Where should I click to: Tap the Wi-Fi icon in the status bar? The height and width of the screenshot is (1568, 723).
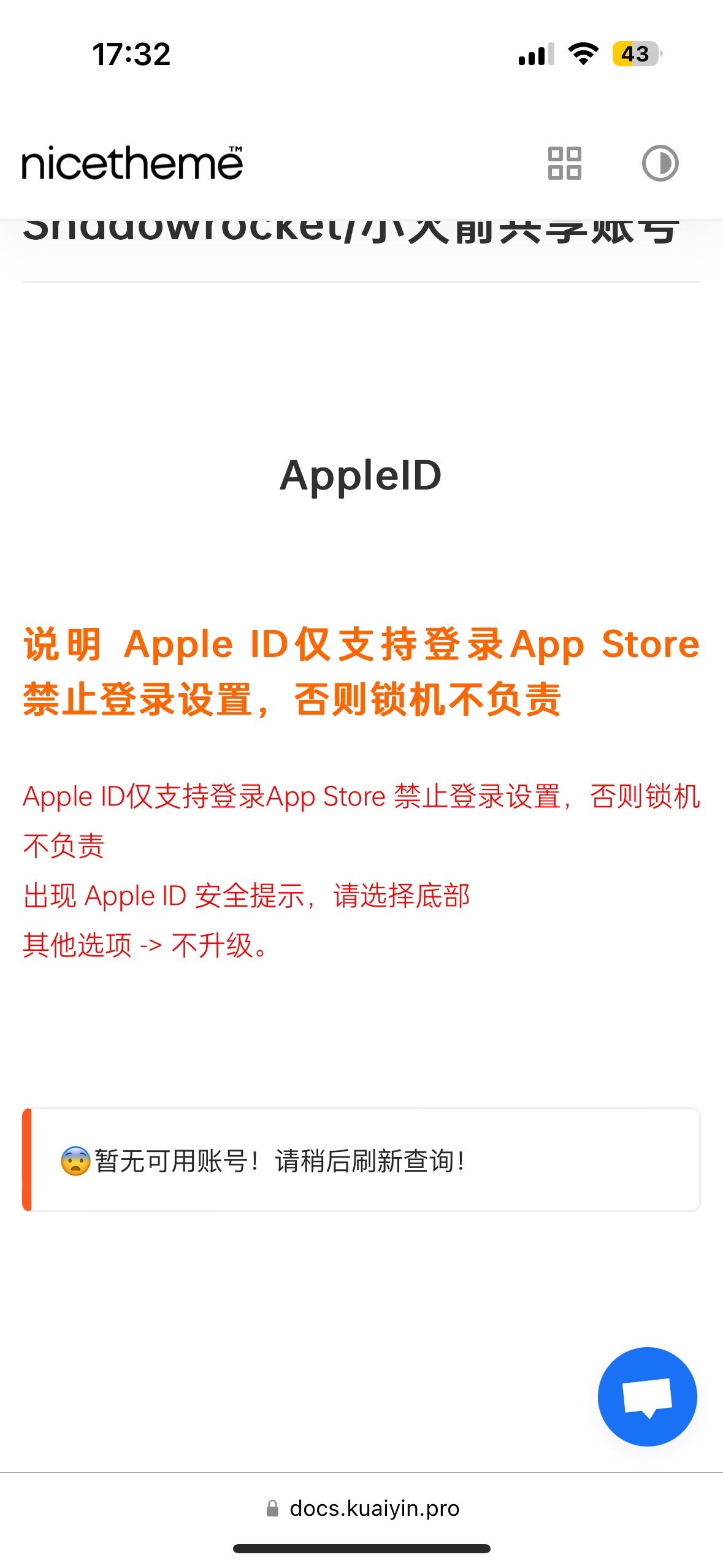pyautogui.click(x=583, y=54)
